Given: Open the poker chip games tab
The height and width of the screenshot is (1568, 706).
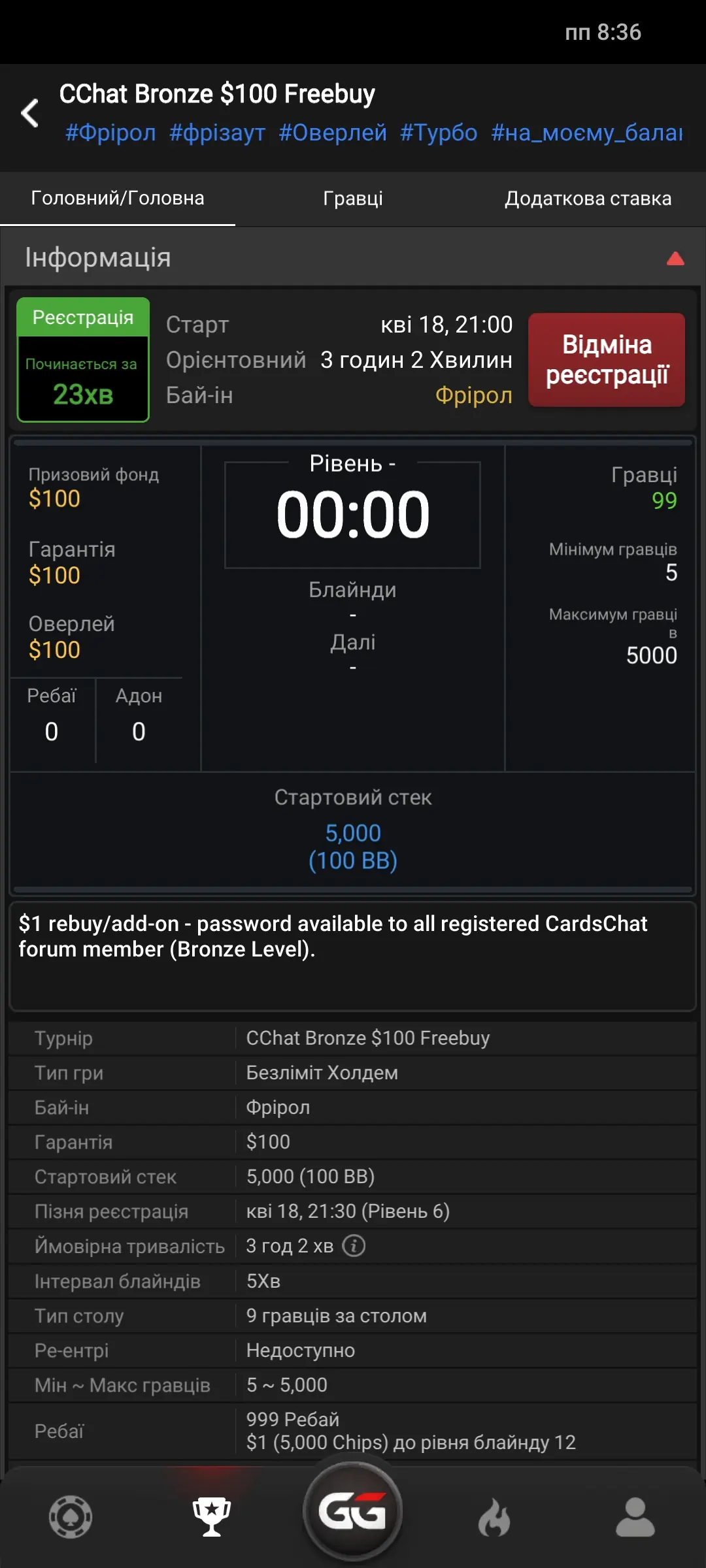Looking at the screenshot, I should pos(71,1516).
